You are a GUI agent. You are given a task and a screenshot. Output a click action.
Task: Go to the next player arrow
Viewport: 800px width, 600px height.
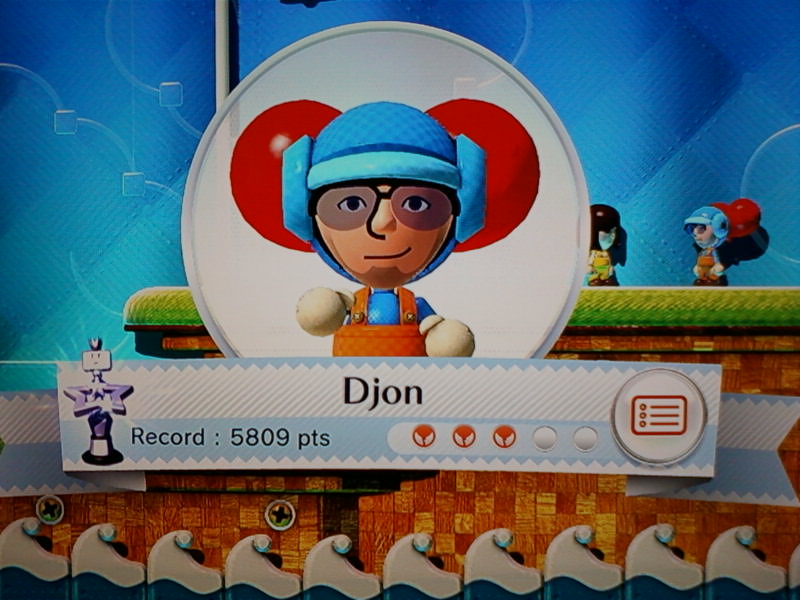coord(788,442)
